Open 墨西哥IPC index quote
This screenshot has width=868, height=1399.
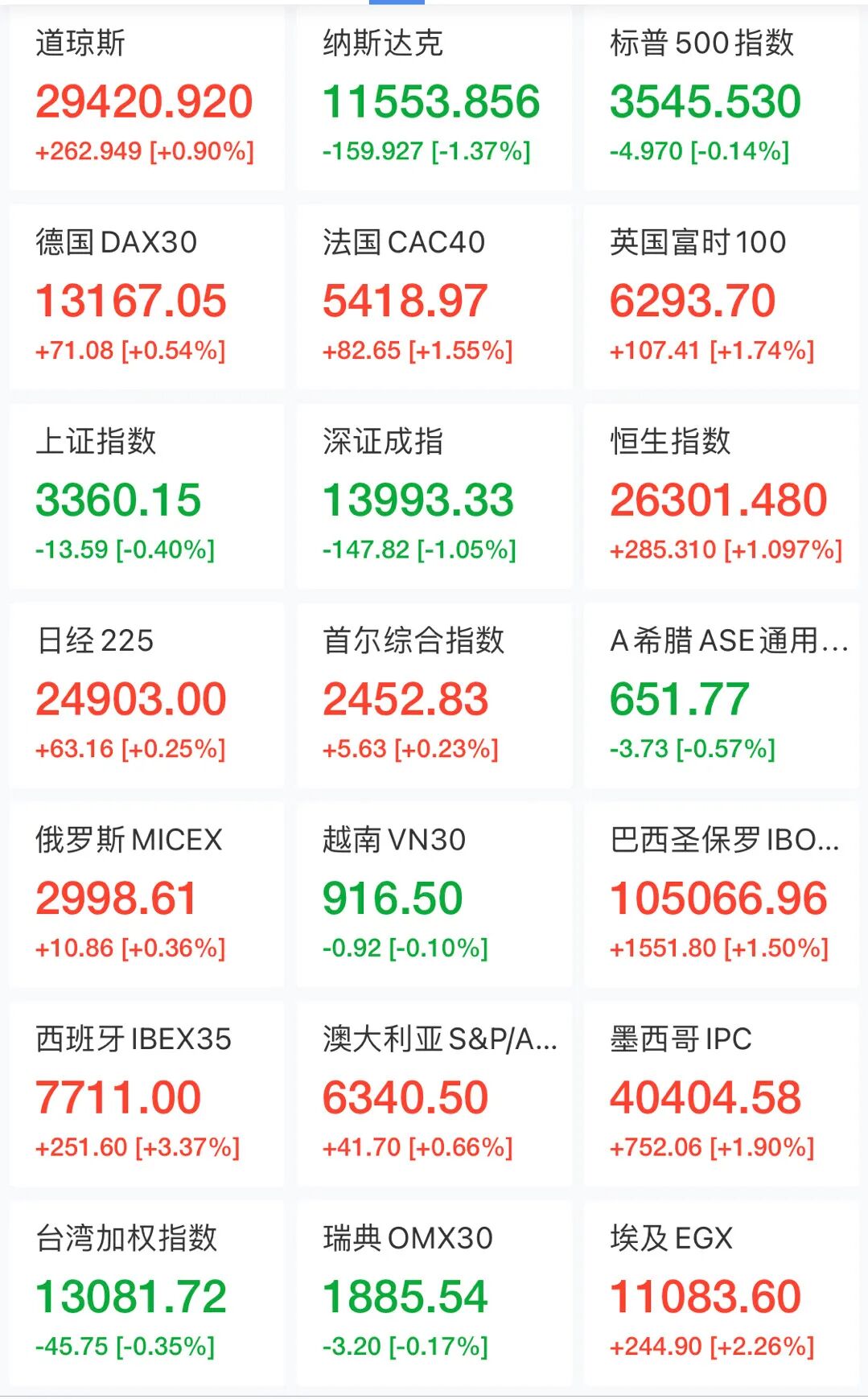point(721,1094)
